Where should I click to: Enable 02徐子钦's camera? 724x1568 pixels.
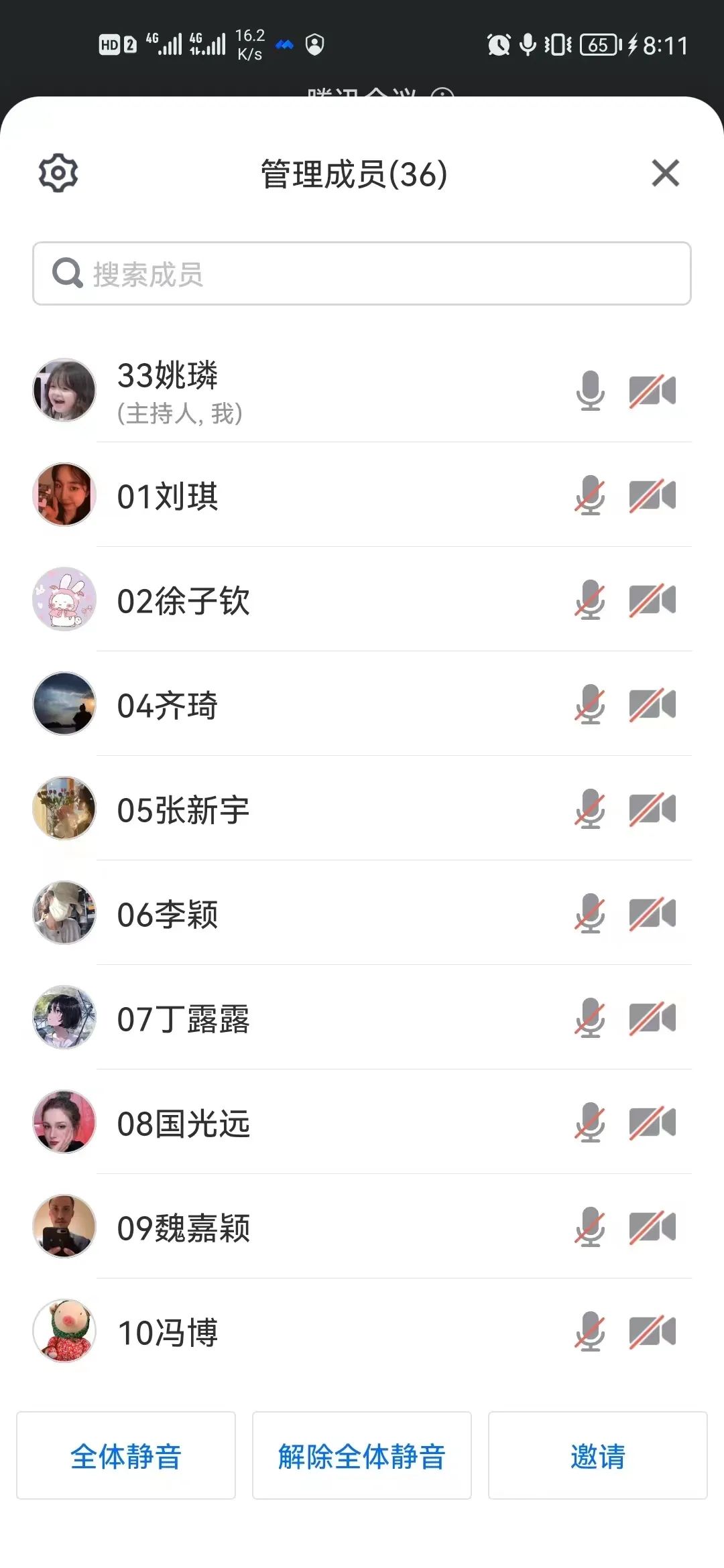(x=654, y=599)
